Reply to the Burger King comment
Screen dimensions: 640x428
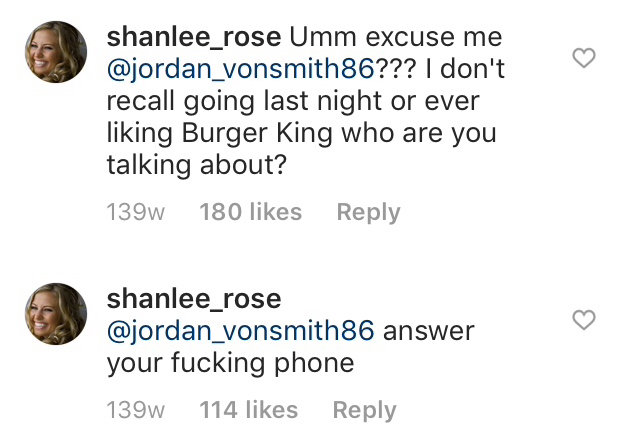point(368,212)
